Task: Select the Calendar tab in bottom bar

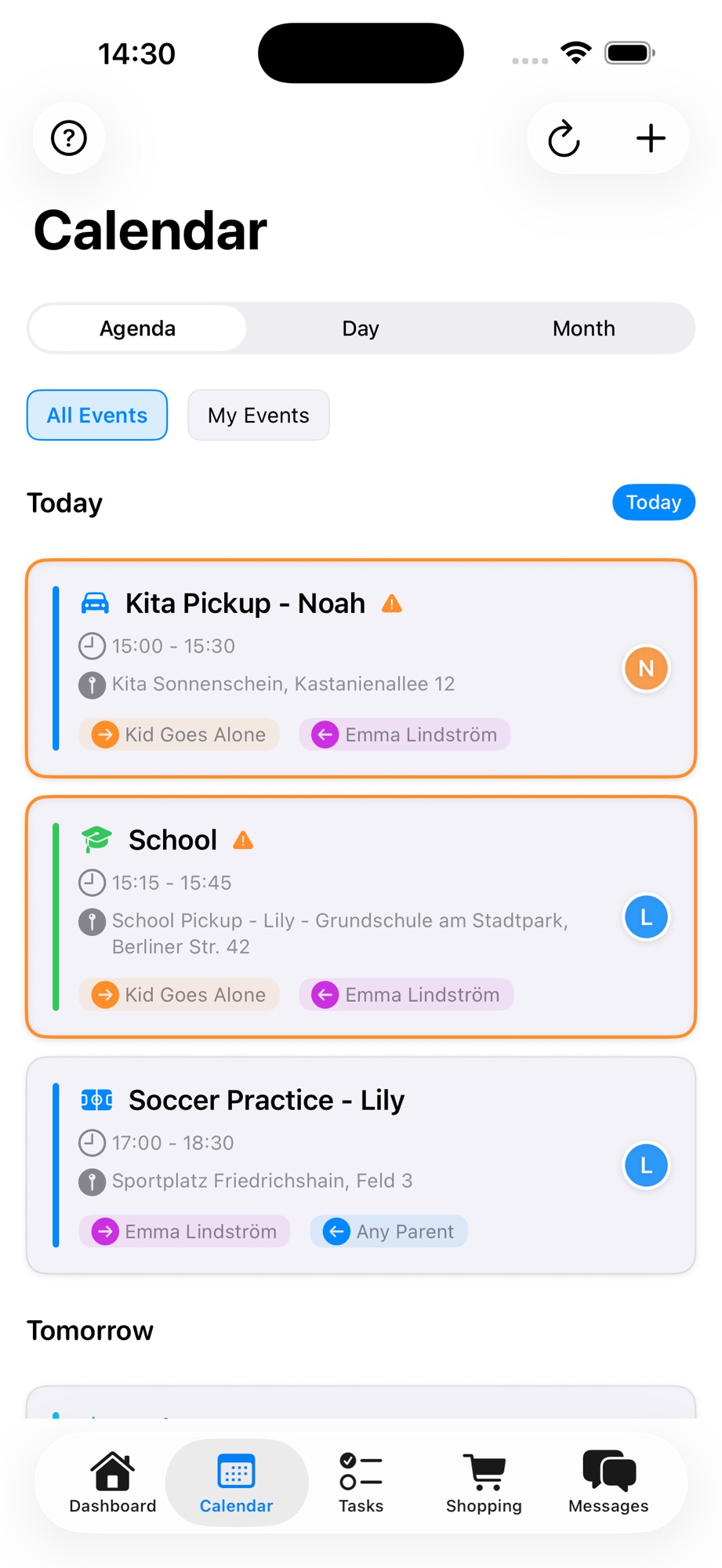Action: point(236,1482)
